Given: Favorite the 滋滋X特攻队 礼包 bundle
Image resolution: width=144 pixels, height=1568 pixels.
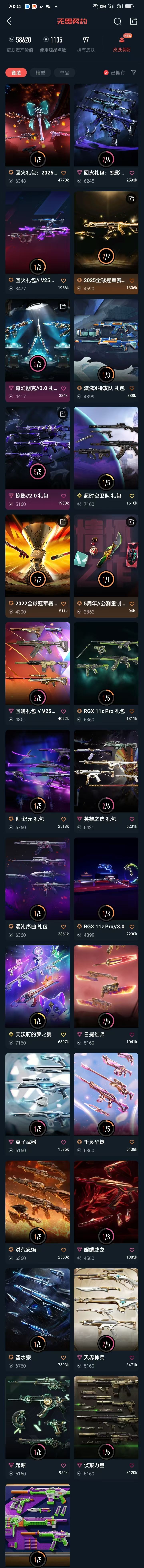Looking at the screenshot, I should point(132,388).
